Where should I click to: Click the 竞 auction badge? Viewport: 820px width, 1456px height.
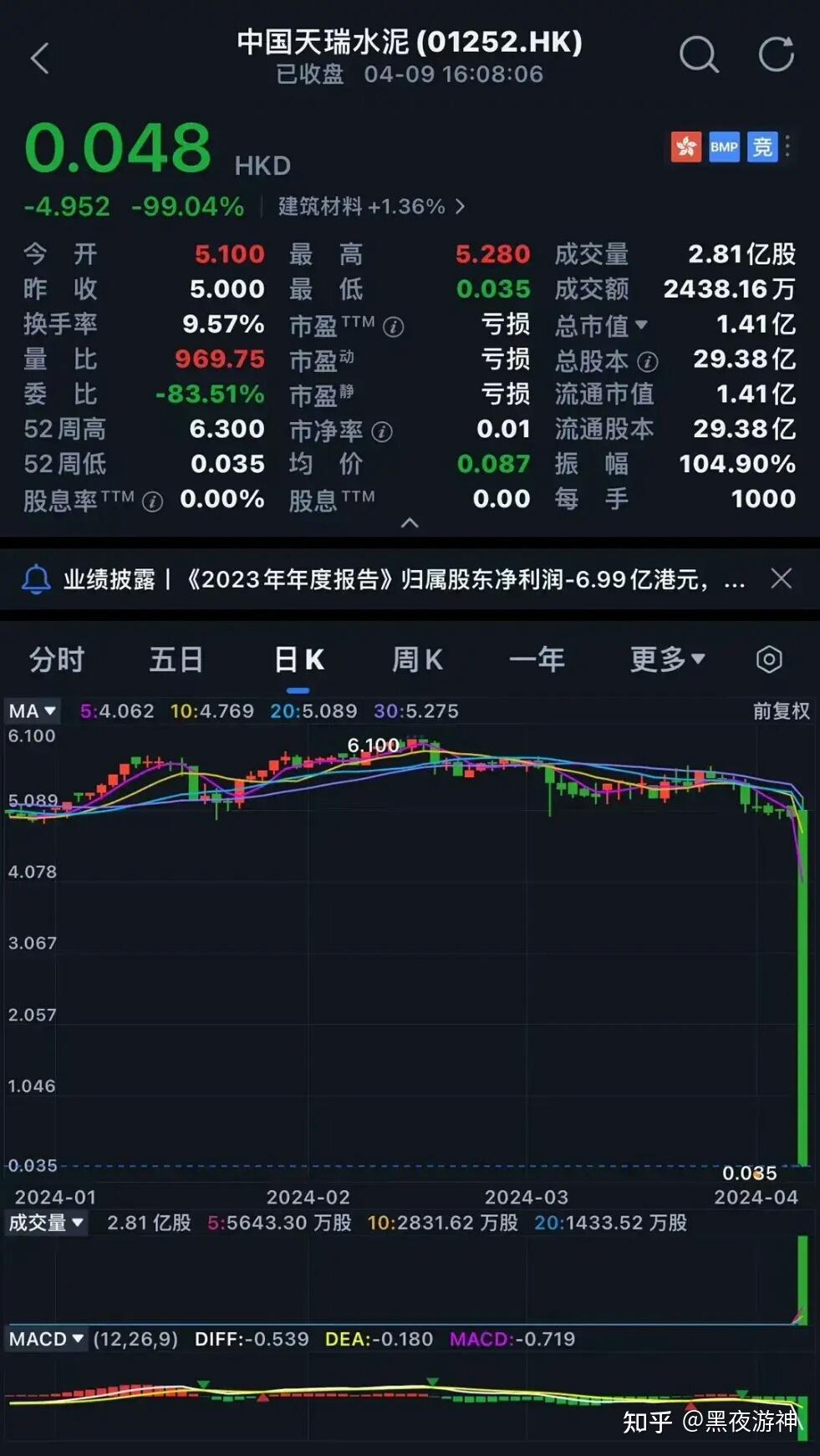click(761, 147)
